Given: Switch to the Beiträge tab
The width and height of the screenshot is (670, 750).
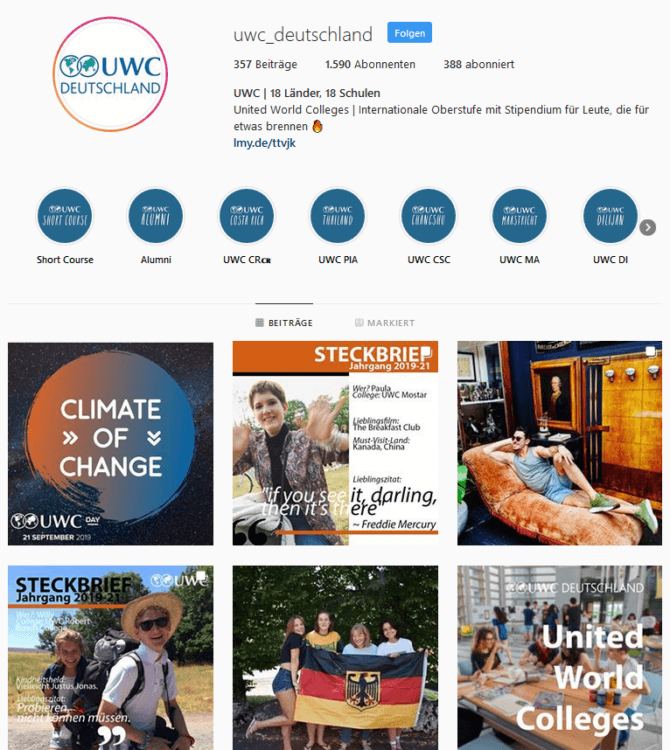Looking at the screenshot, I should tap(284, 323).
